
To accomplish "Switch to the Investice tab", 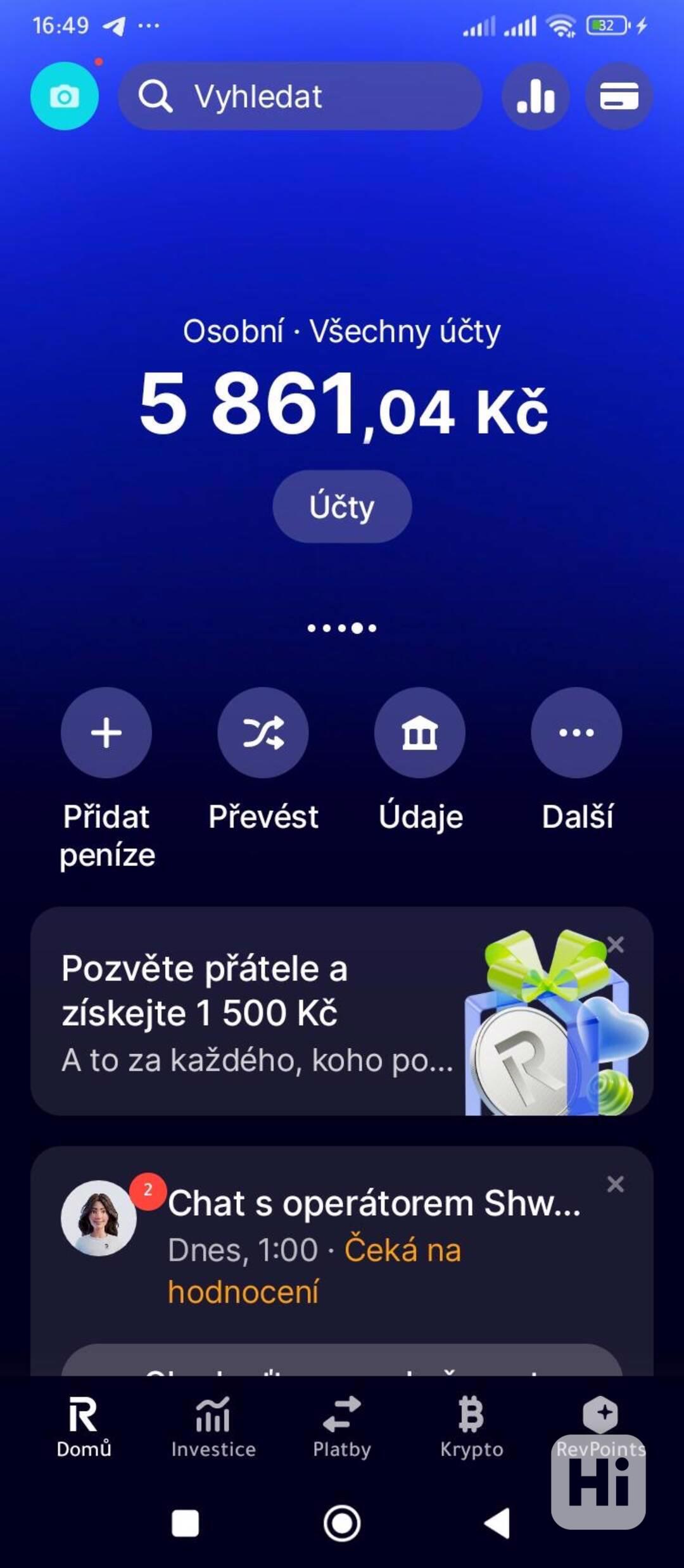I will 213,1427.
